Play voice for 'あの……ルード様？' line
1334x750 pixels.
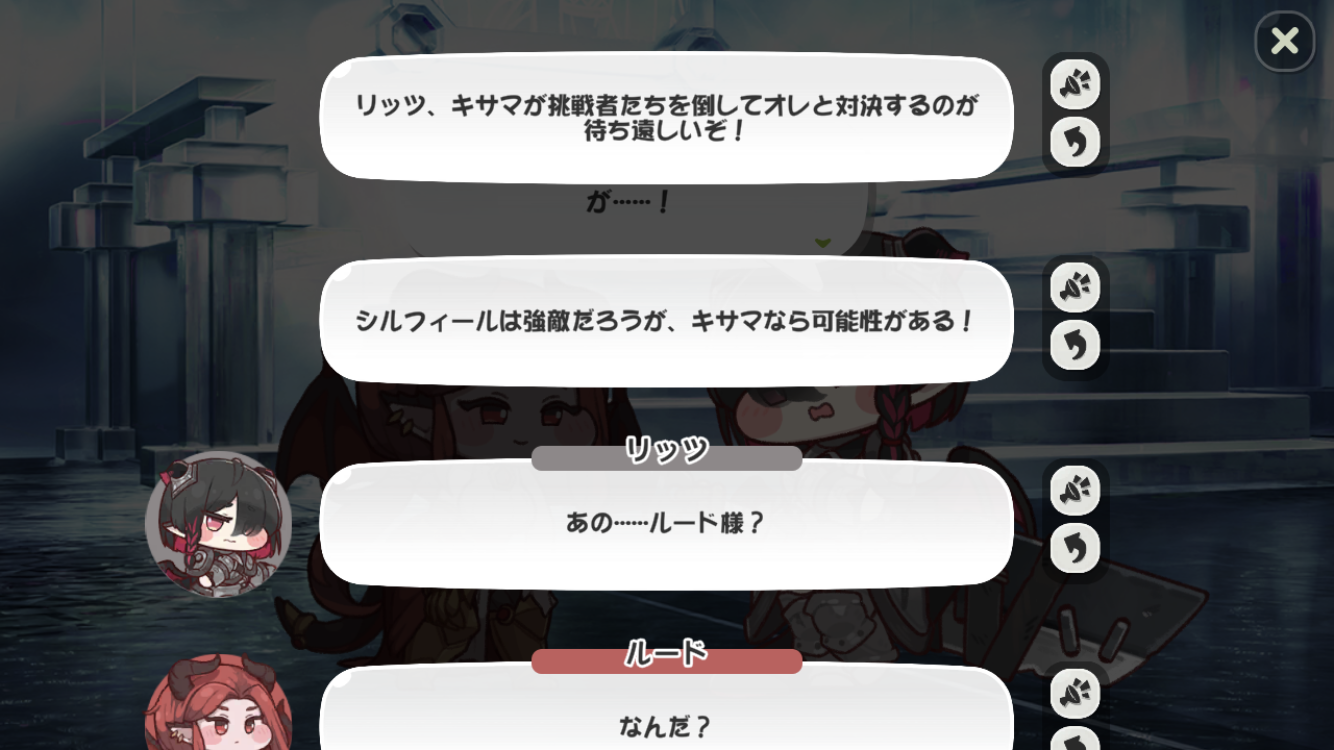pyautogui.click(x=1075, y=490)
